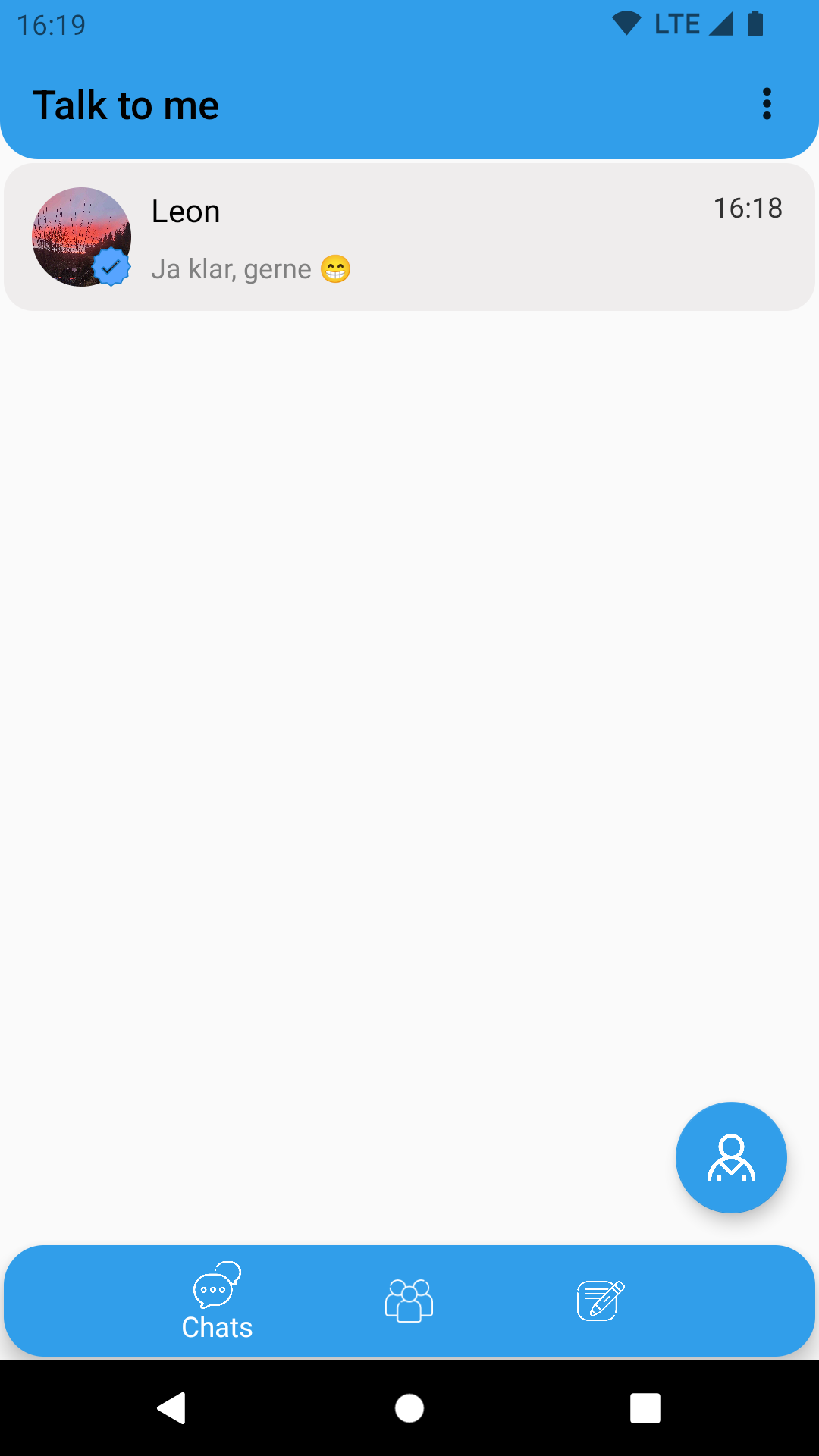Viewport: 819px width, 1456px height.
Task: Open the overflow menu
Action: pos(767,104)
